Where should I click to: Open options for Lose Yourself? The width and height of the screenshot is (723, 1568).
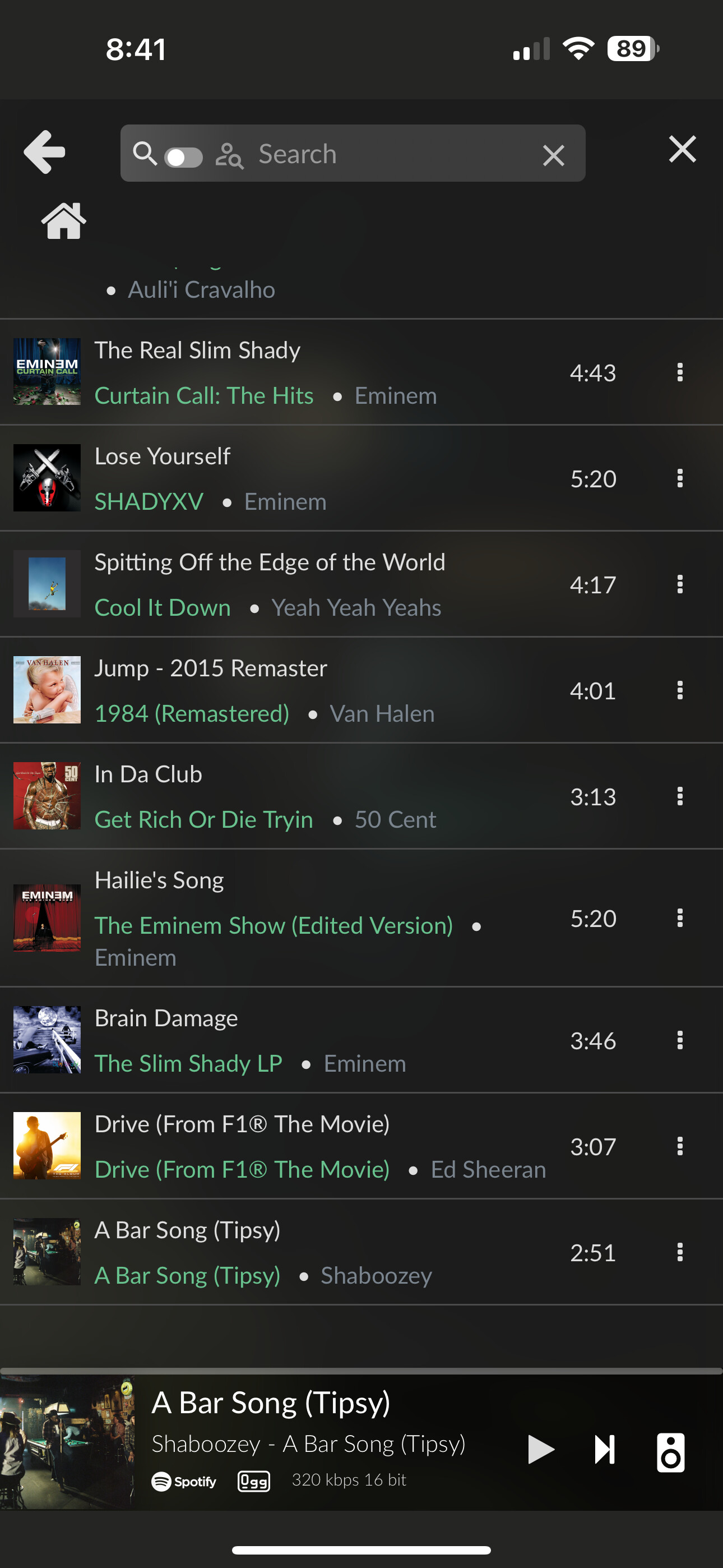coord(679,478)
